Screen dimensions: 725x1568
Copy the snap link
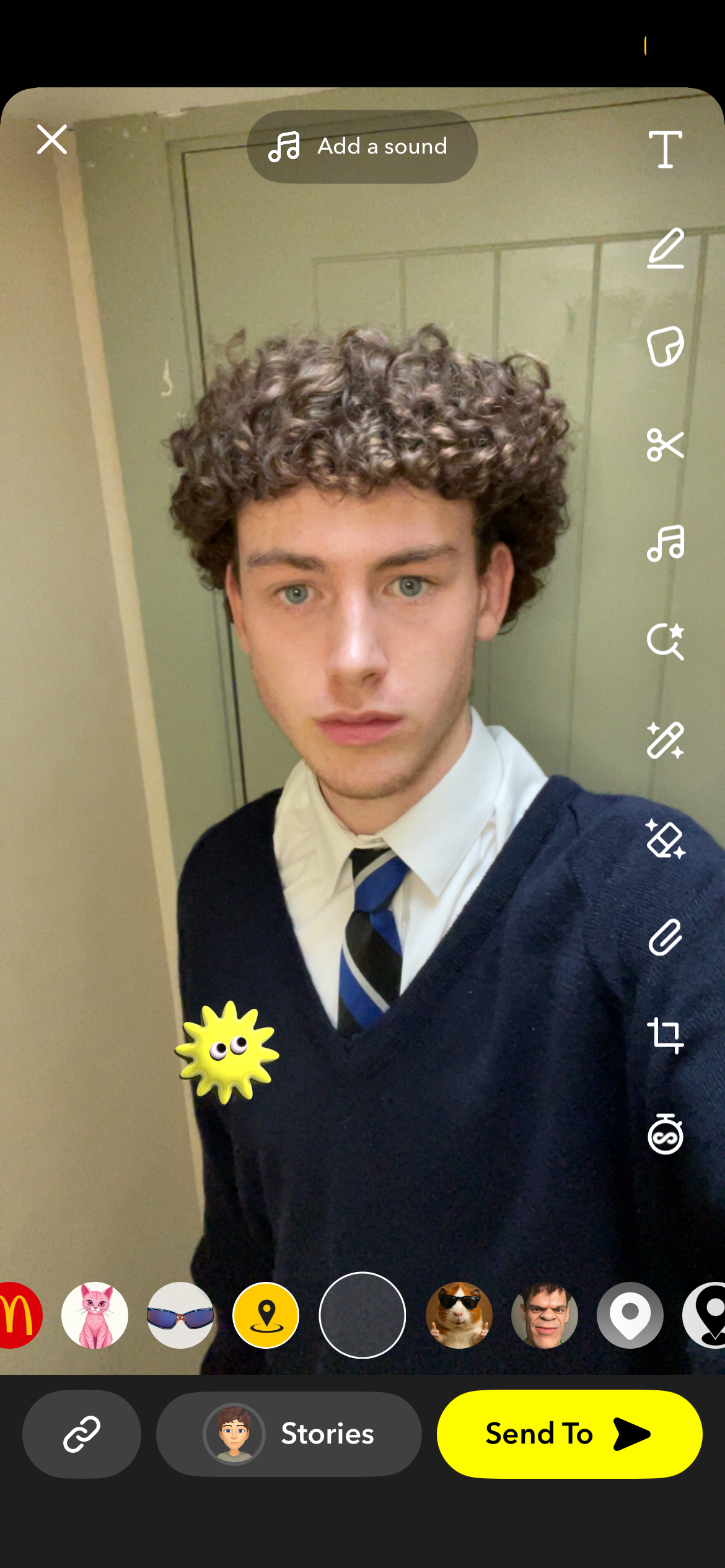(82, 1434)
